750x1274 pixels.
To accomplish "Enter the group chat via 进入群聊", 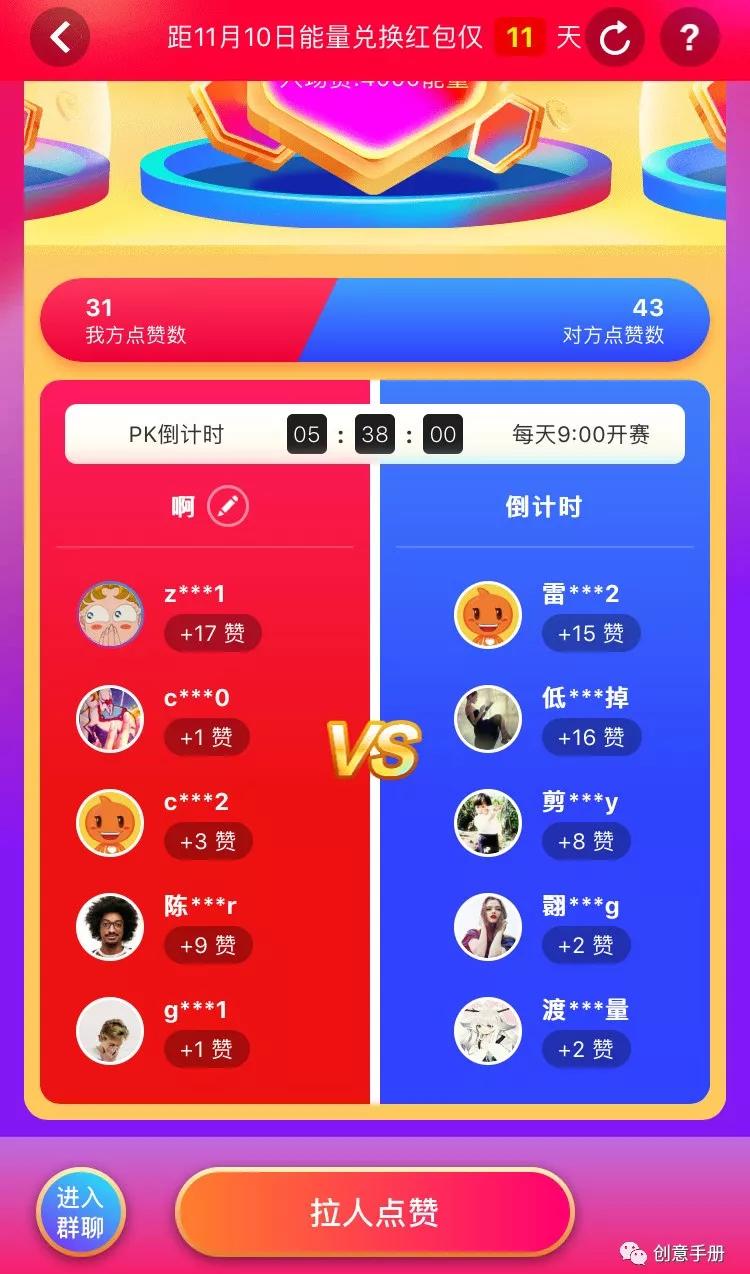I will coord(80,1212).
